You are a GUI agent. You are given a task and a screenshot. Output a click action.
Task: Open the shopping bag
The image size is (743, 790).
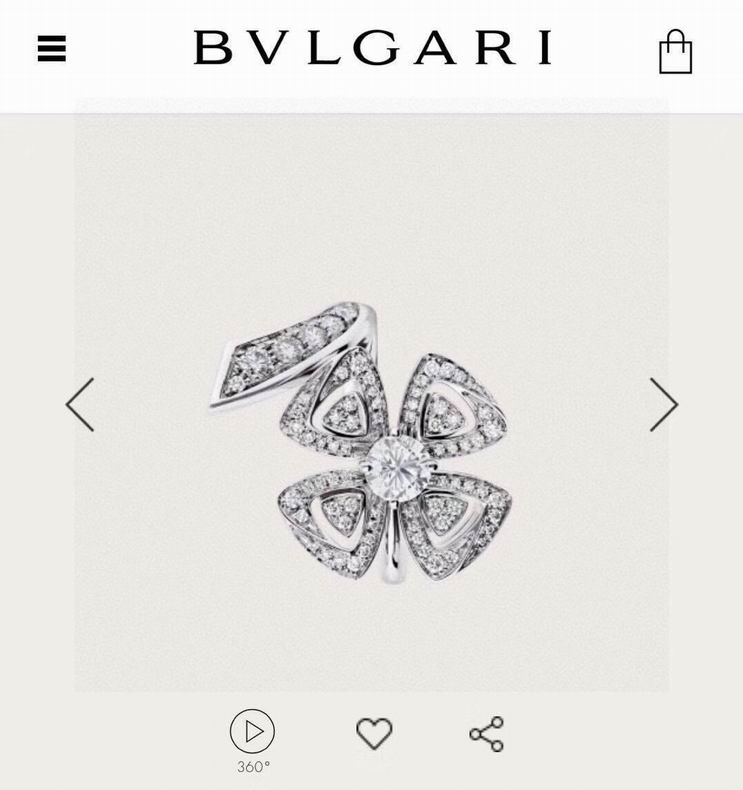(x=675, y=51)
